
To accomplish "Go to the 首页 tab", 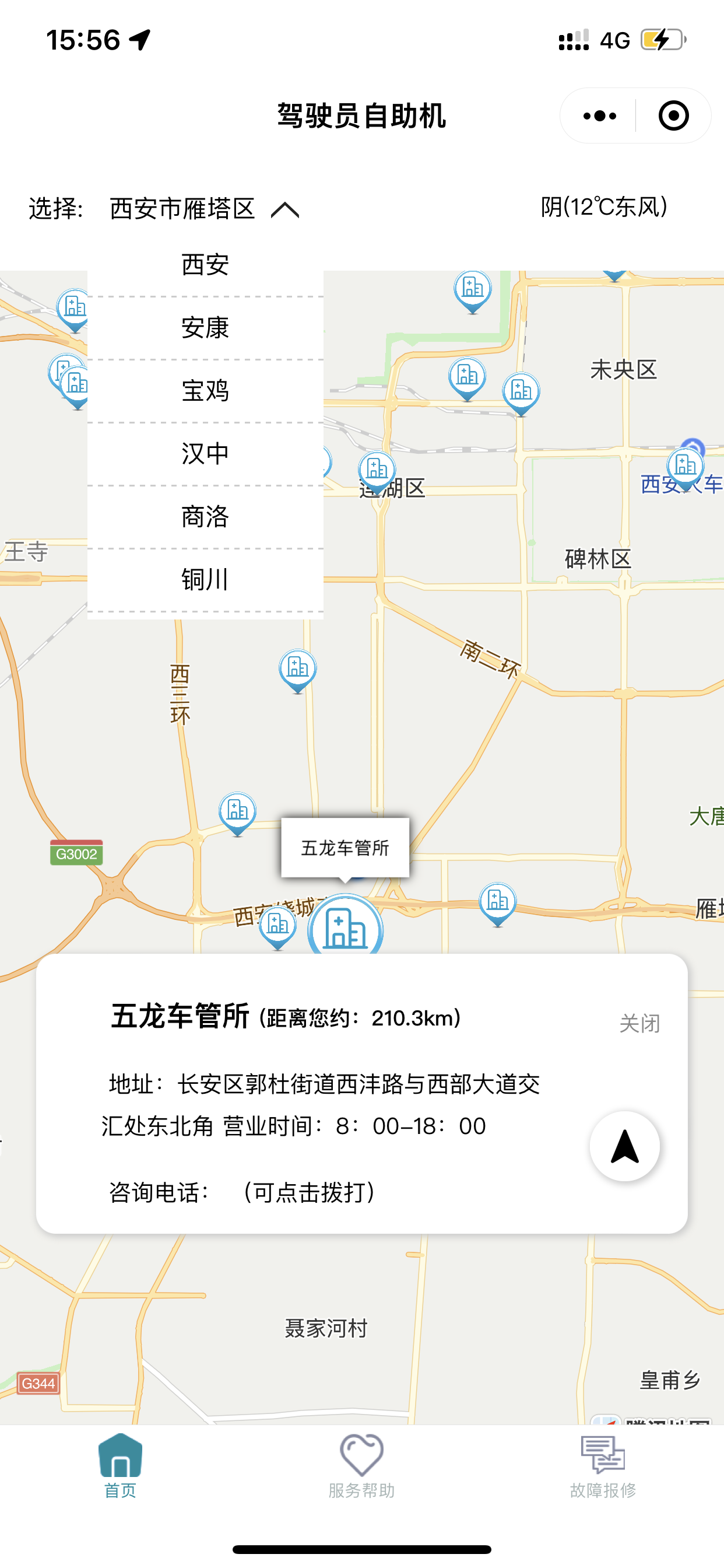I will 121,1465.
